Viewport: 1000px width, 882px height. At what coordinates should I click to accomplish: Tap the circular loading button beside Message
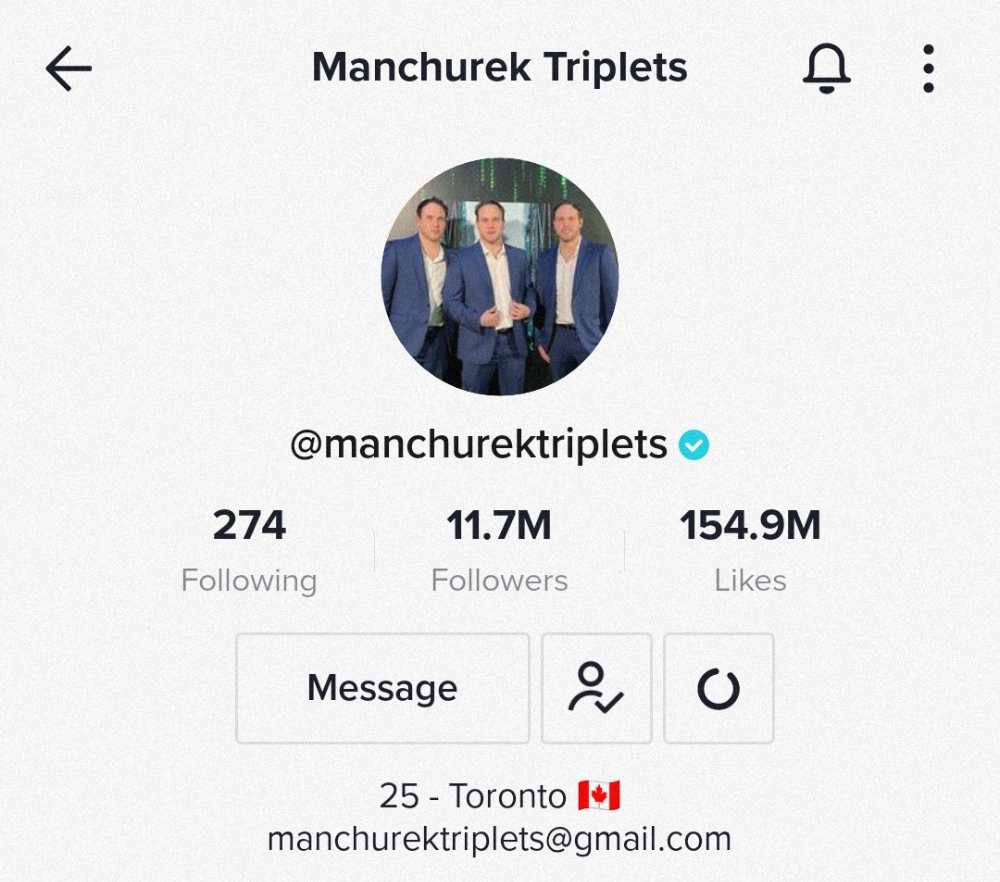(x=718, y=688)
